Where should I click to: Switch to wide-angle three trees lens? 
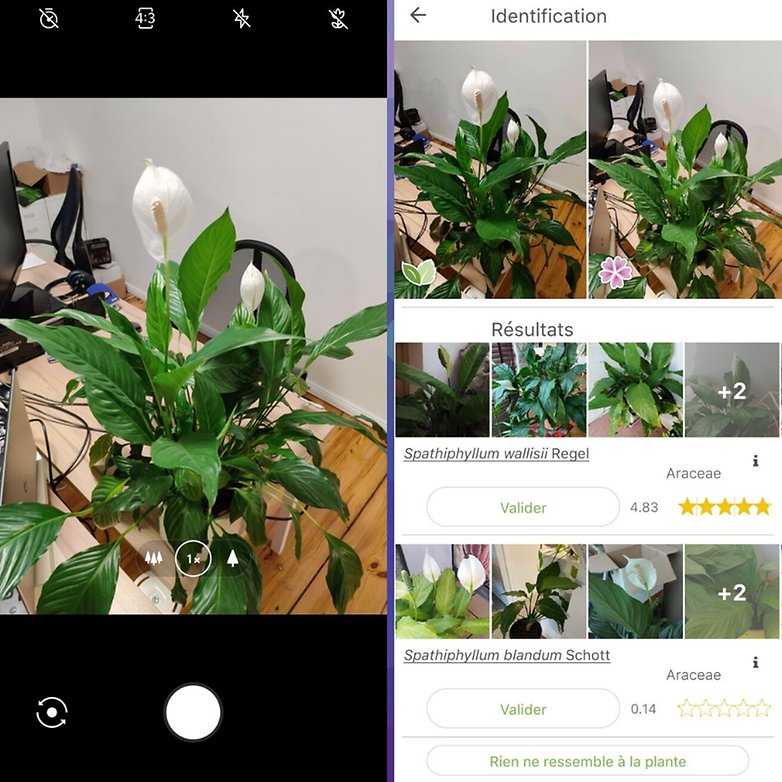[x=153, y=559]
